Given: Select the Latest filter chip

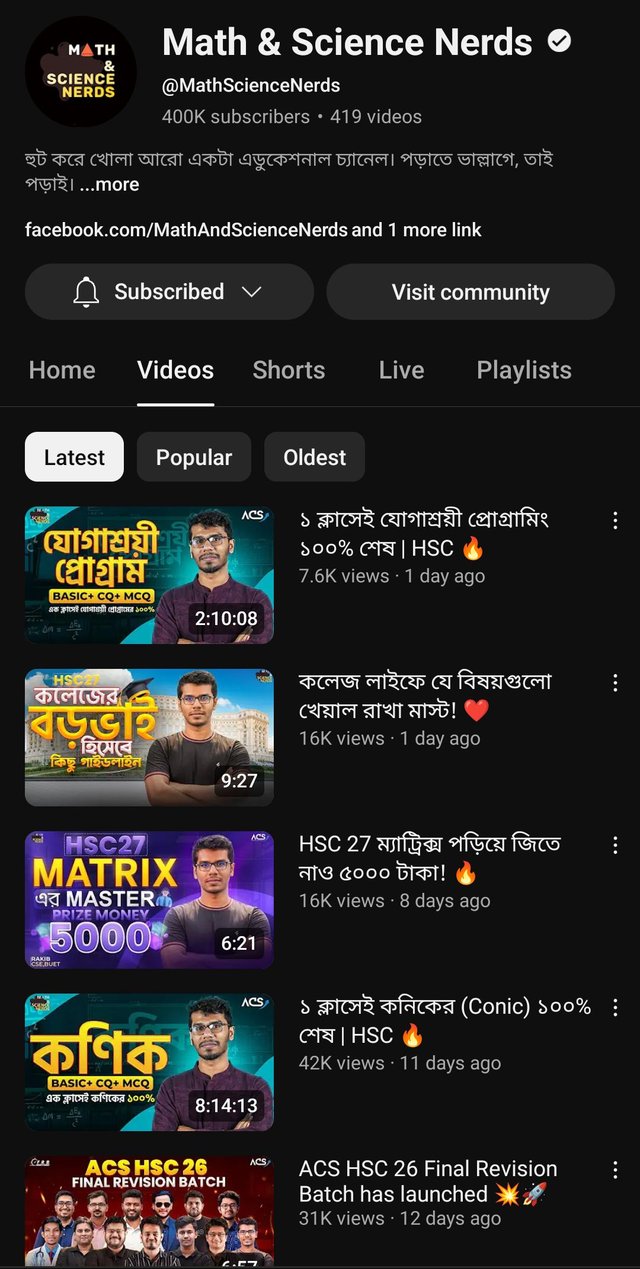Looking at the screenshot, I should click(74, 457).
